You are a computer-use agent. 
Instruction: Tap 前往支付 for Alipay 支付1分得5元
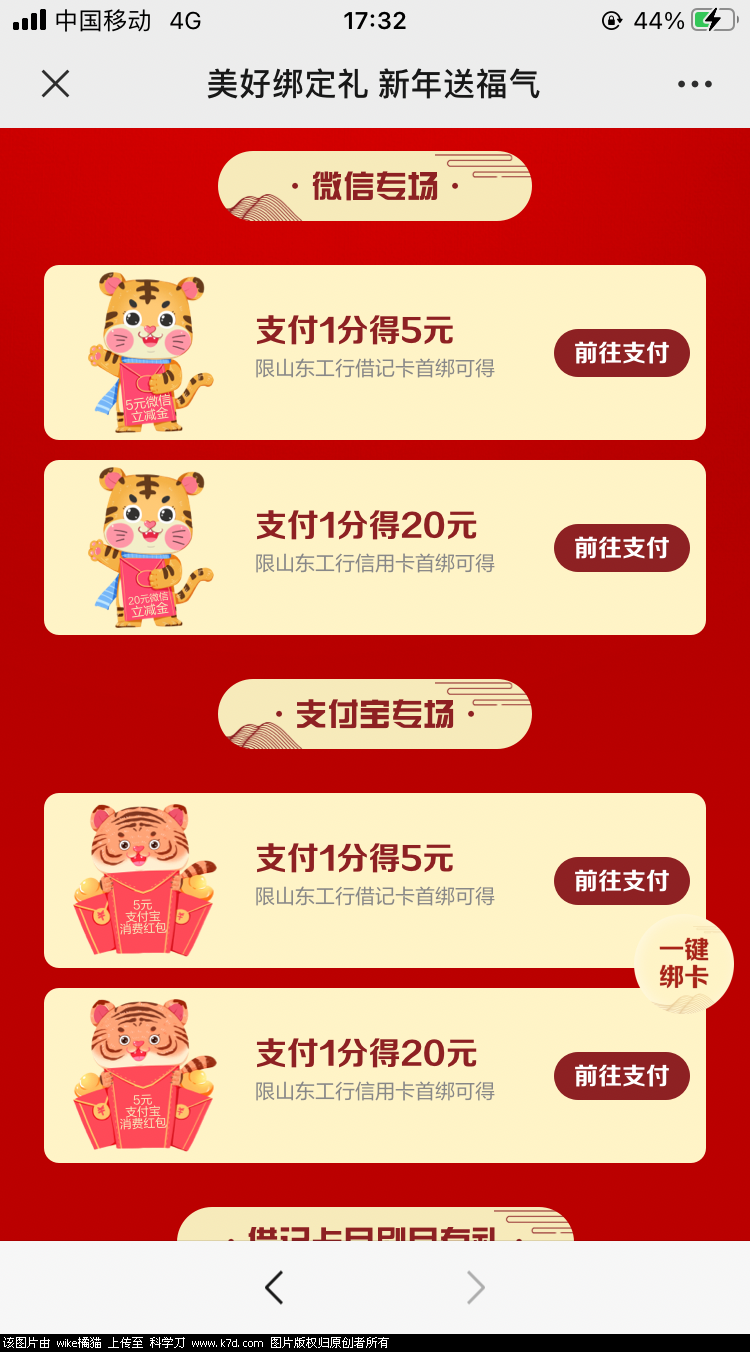[x=621, y=881]
